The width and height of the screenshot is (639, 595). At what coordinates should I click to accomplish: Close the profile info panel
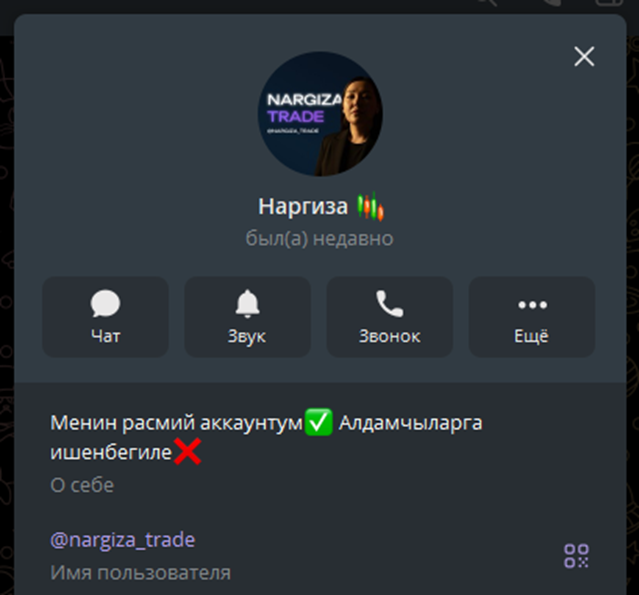(584, 57)
